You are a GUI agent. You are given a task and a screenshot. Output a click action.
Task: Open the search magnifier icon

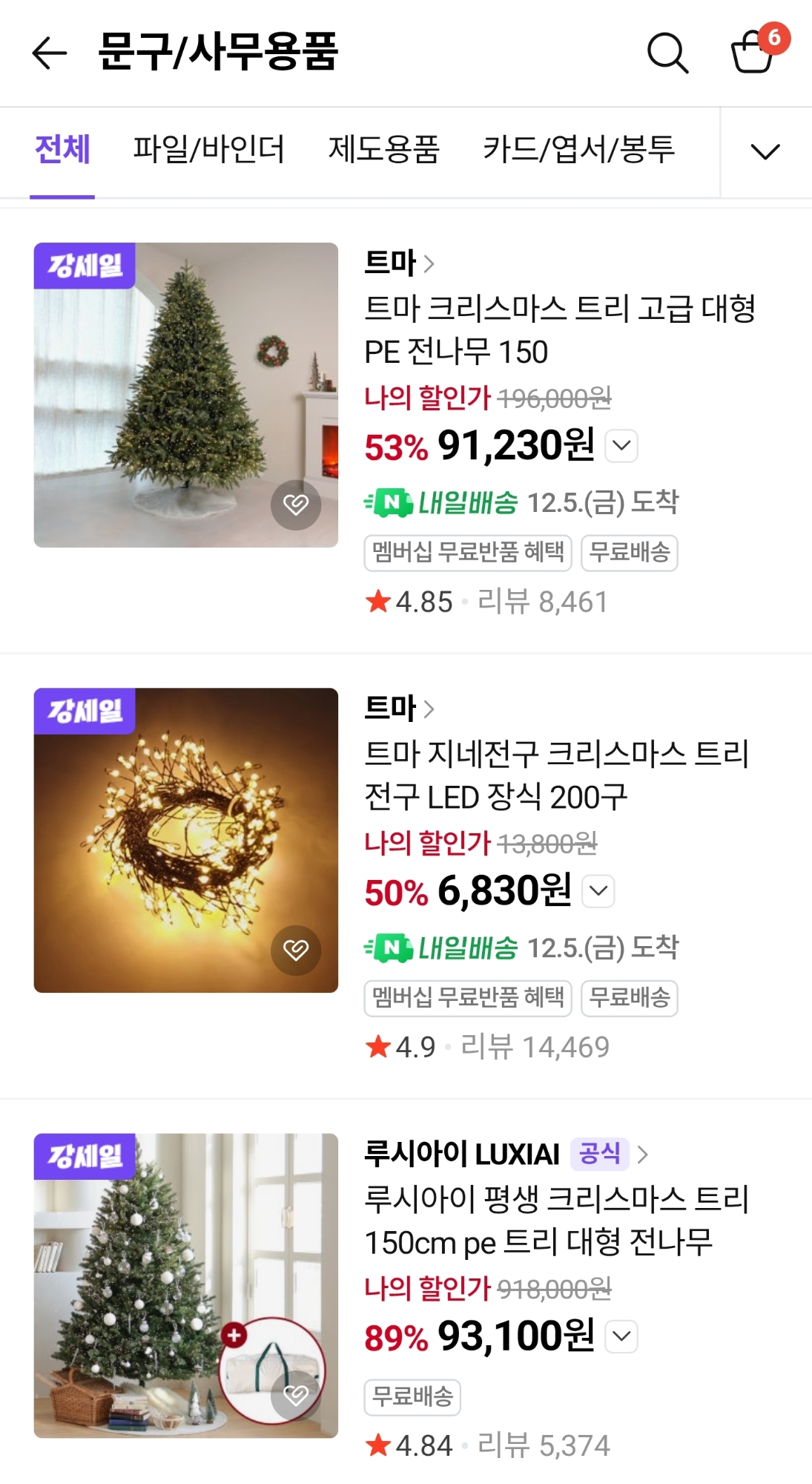click(x=667, y=53)
